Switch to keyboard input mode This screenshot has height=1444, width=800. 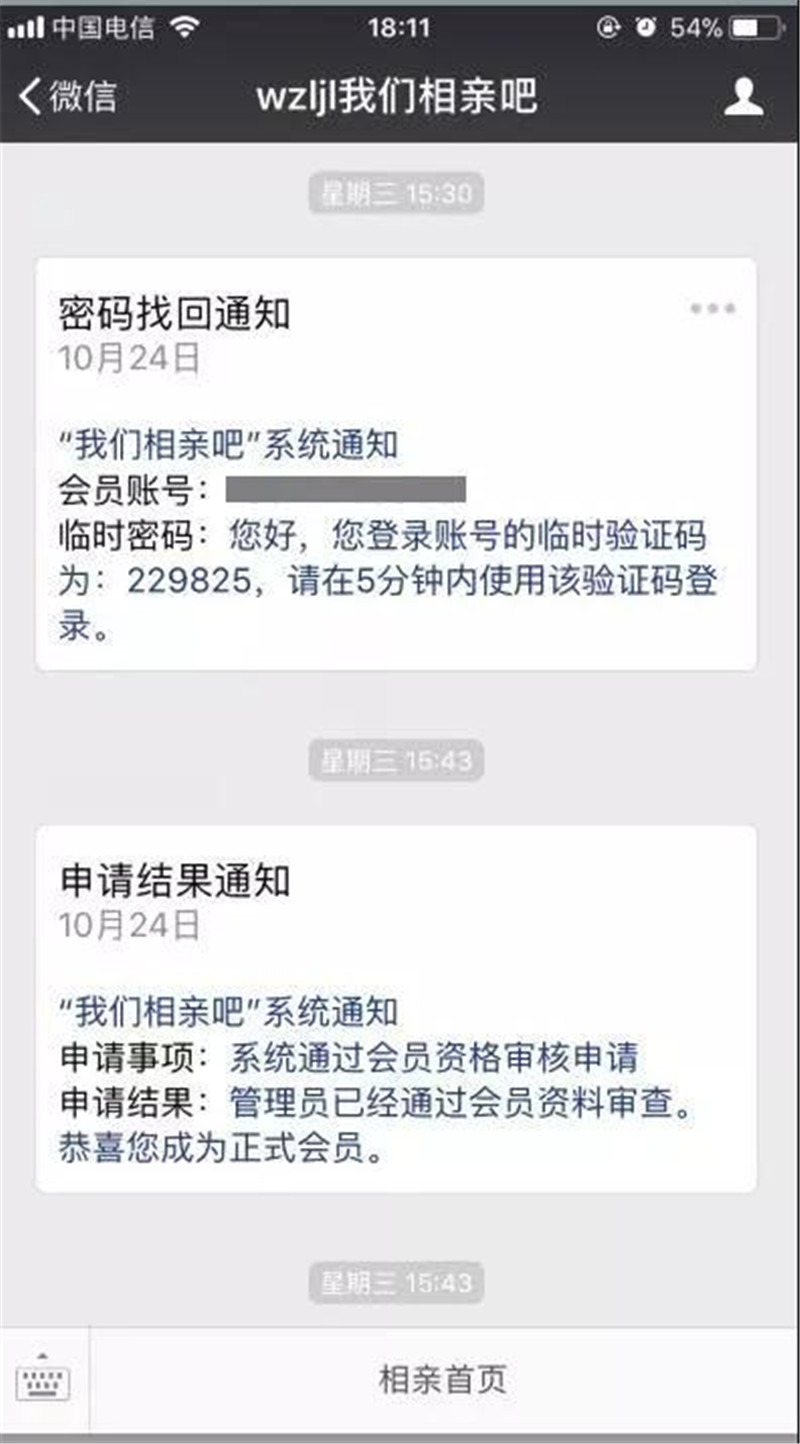click(x=44, y=1381)
